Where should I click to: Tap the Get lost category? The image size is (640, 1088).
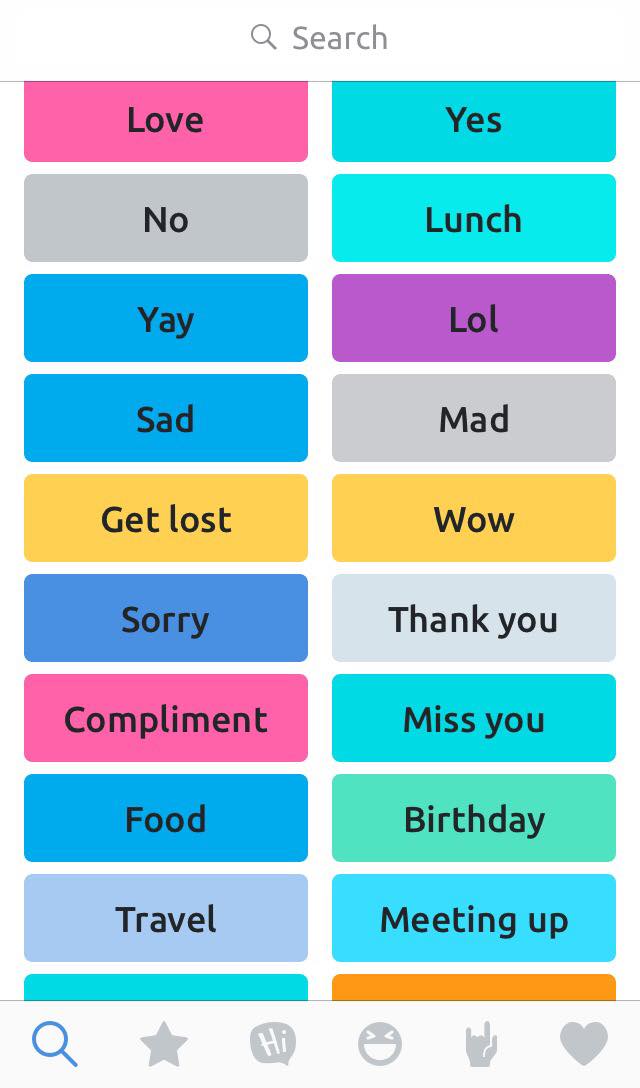click(x=166, y=518)
